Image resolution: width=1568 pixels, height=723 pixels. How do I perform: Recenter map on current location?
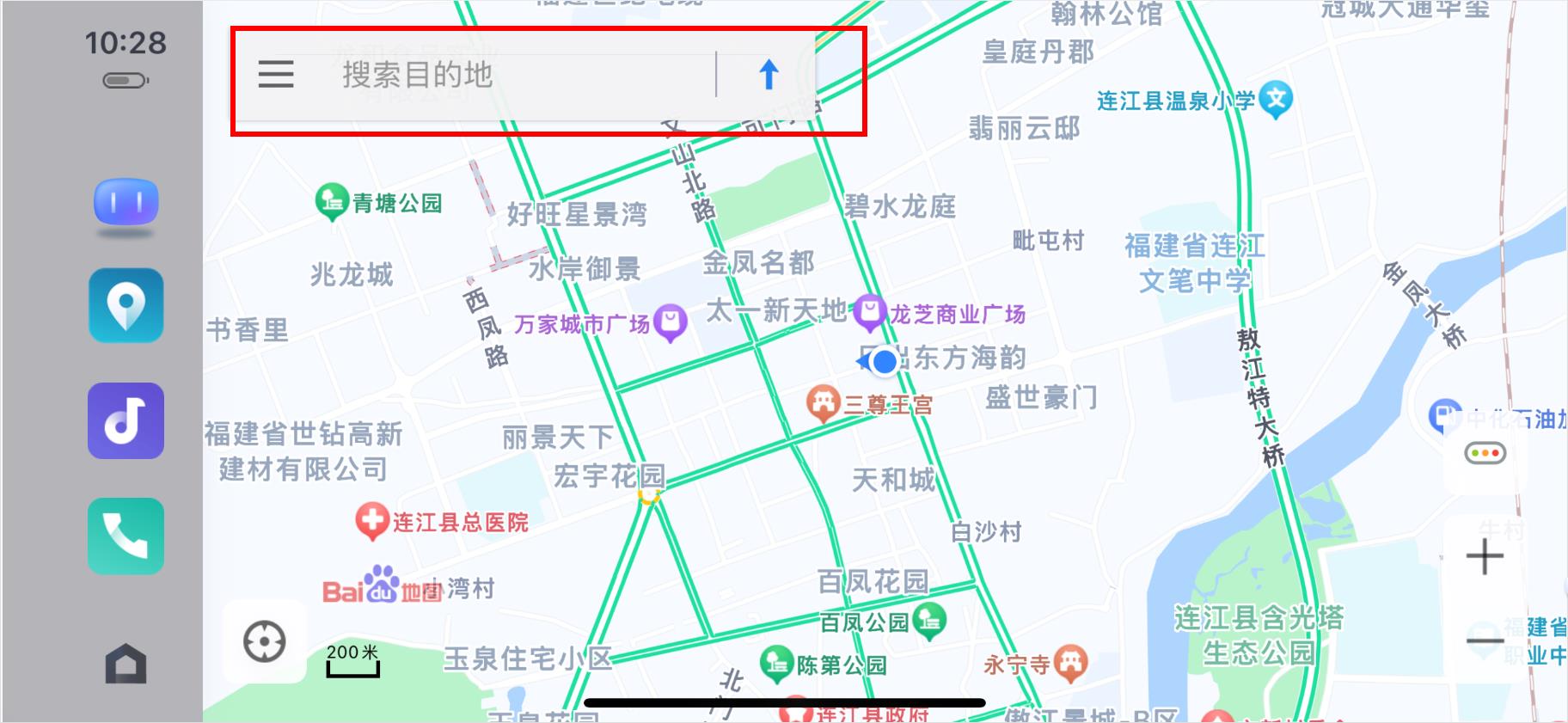264,641
